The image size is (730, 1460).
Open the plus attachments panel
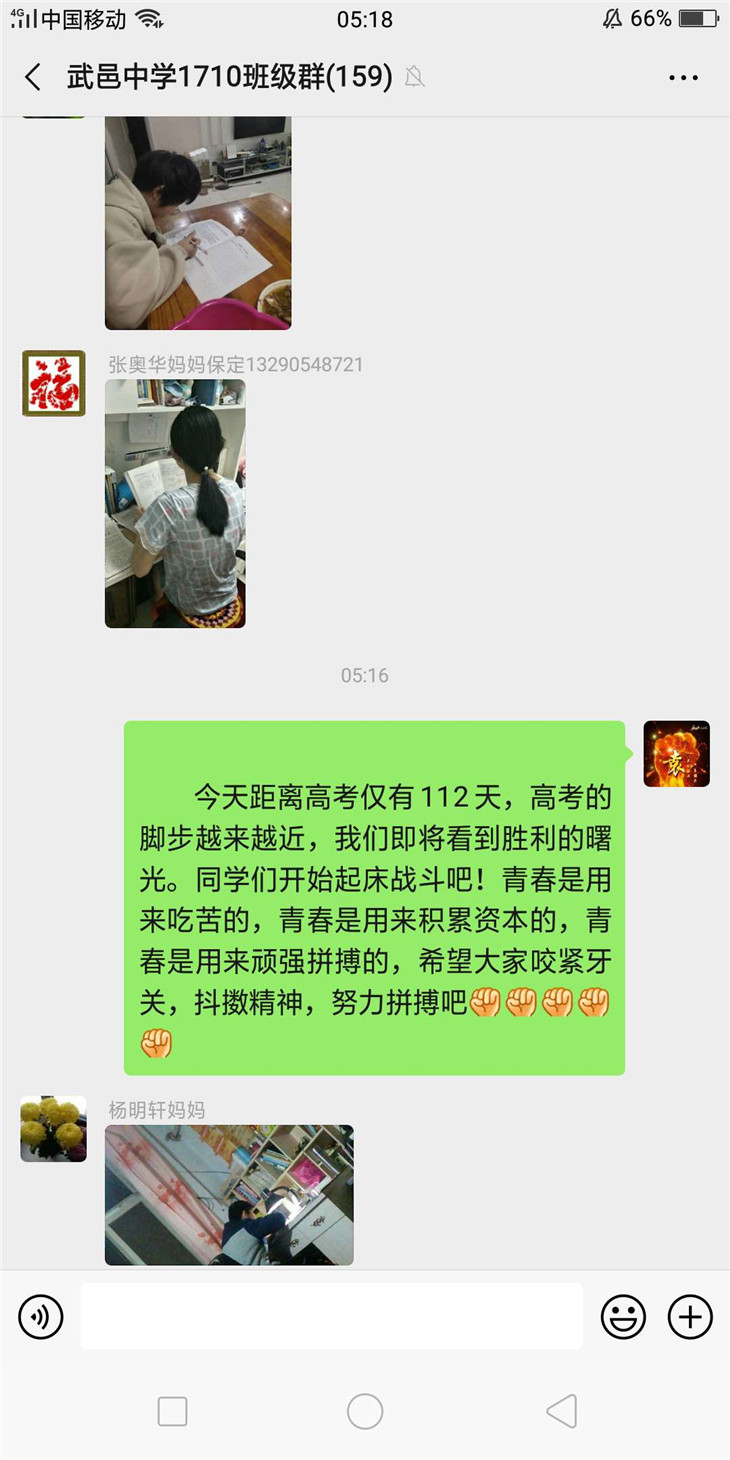(x=690, y=1316)
